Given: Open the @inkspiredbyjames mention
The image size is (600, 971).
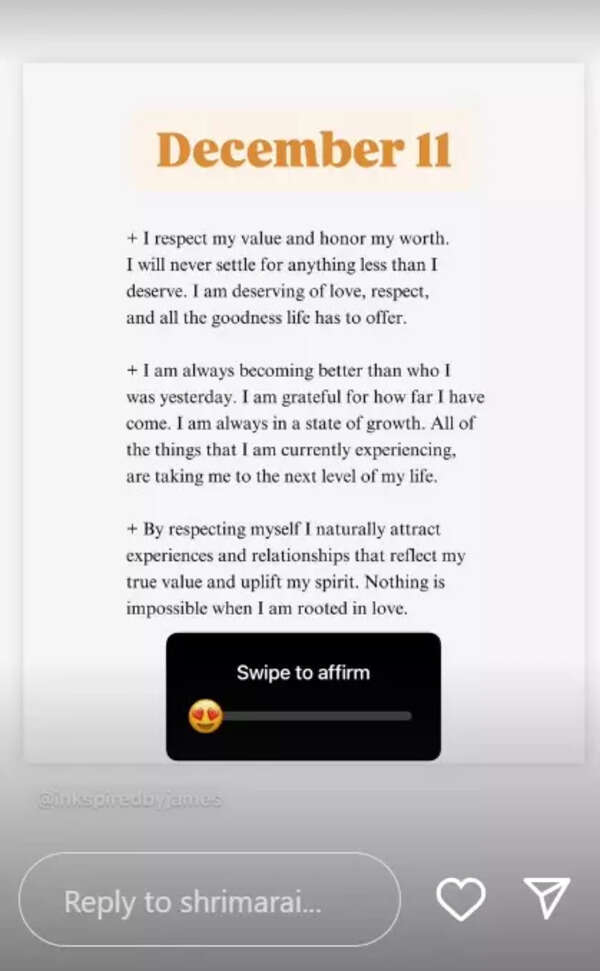Looking at the screenshot, I should click(129, 799).
